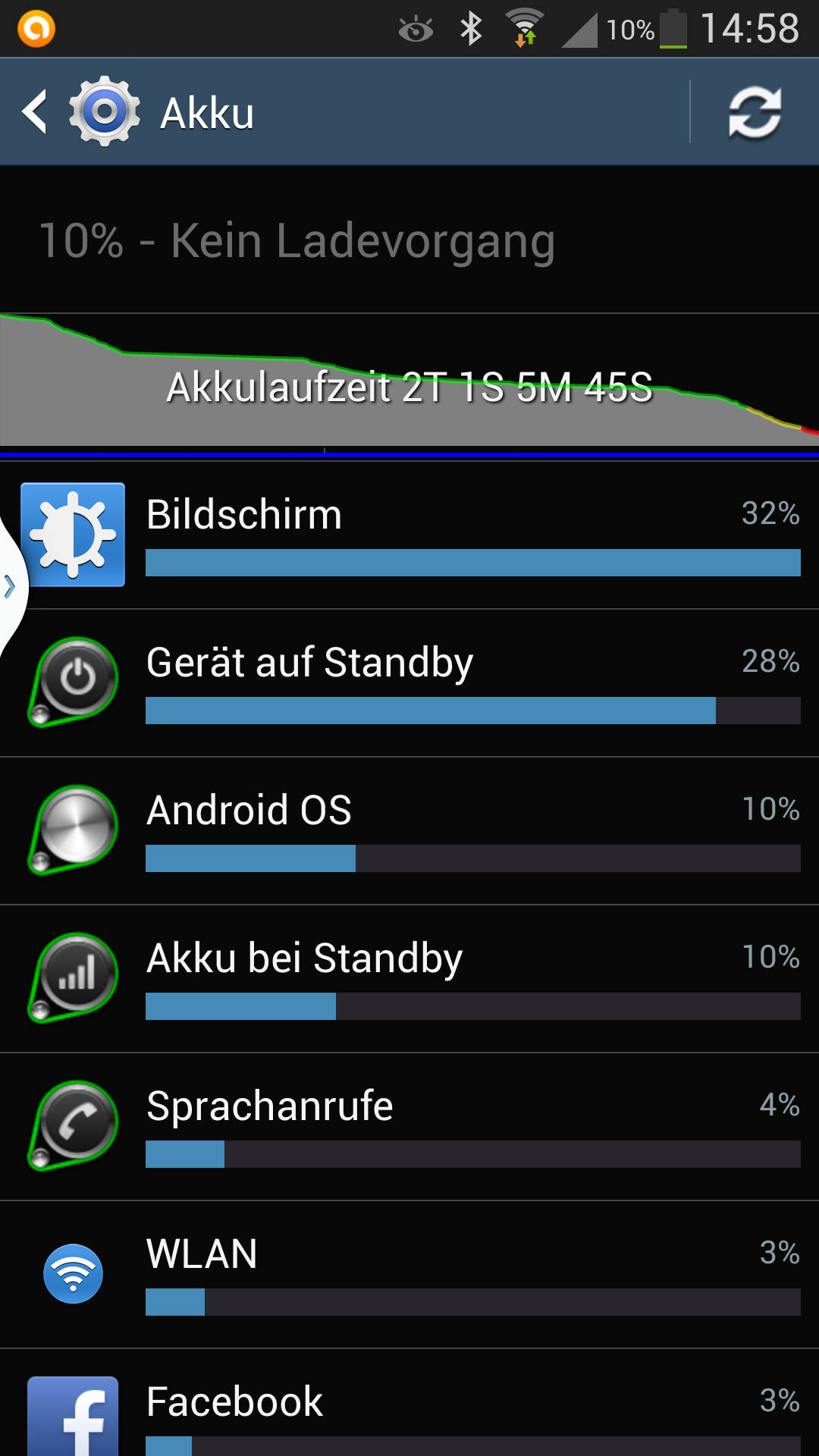Show Sprachanrufe battery usage
The image size is (819, 1456).
tap(409, 1127)
